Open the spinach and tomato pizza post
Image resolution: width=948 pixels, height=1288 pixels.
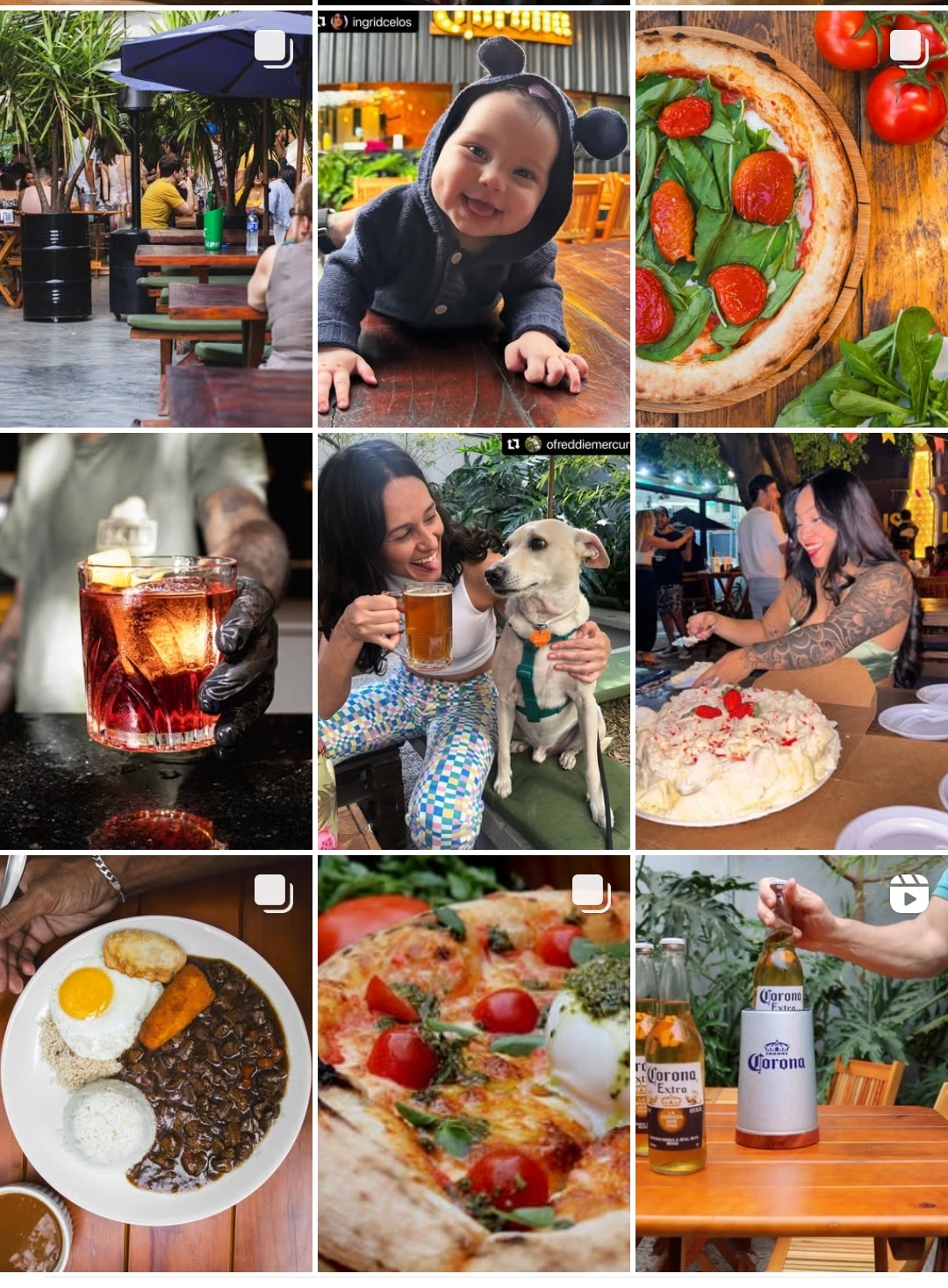pyautogui.click(x=792, y=219)
